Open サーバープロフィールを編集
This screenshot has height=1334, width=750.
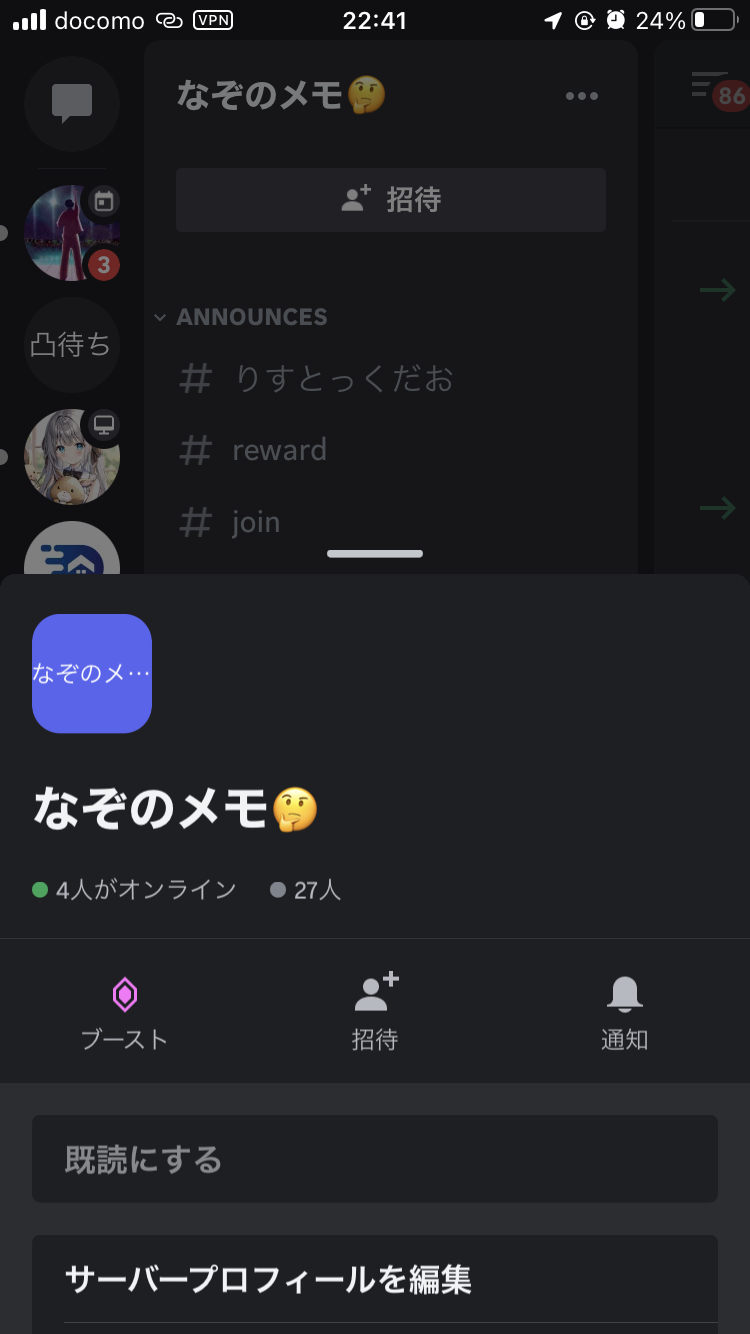click(375, 1279)
